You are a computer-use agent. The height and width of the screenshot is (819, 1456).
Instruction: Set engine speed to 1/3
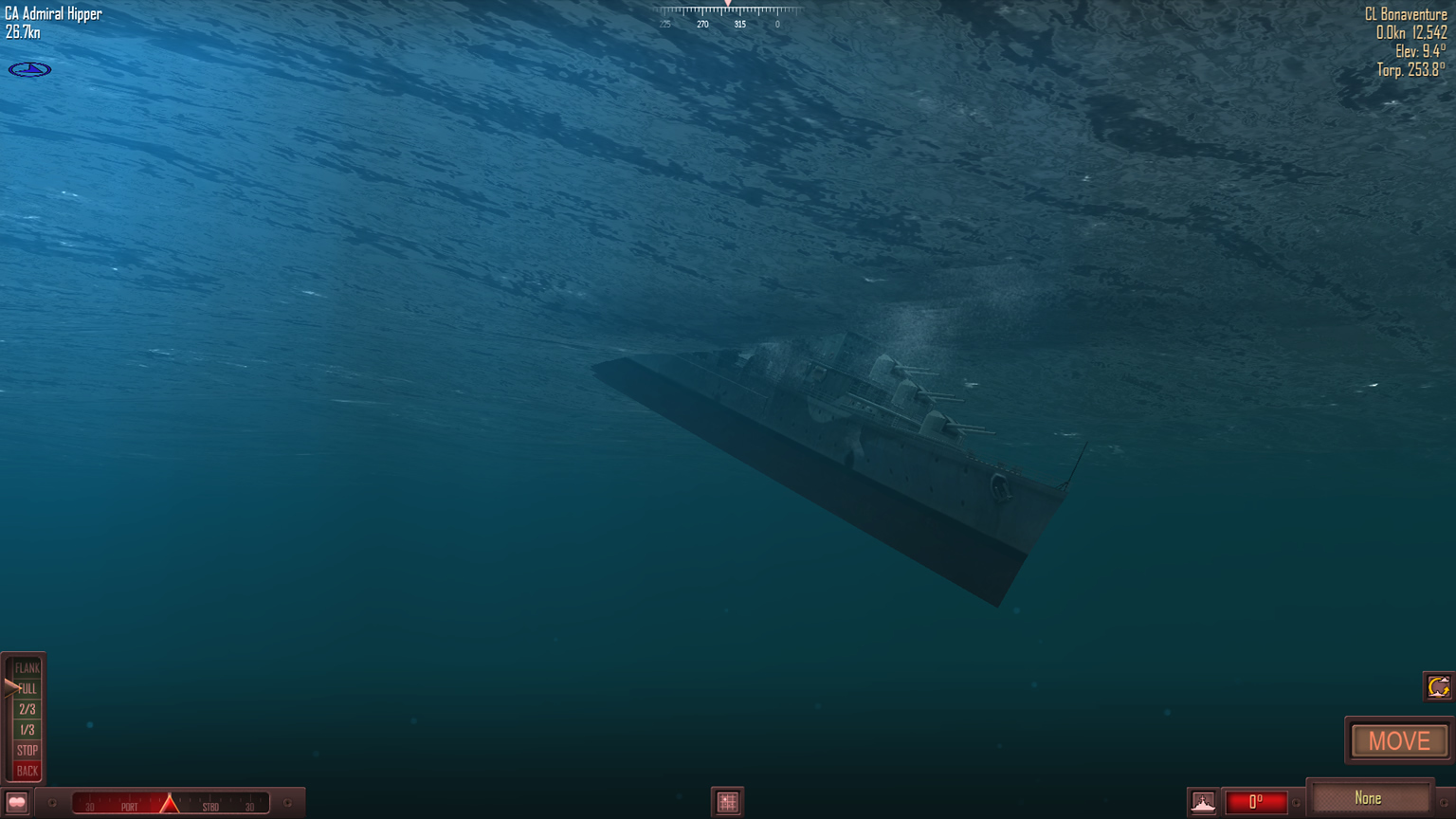point(27,730)
